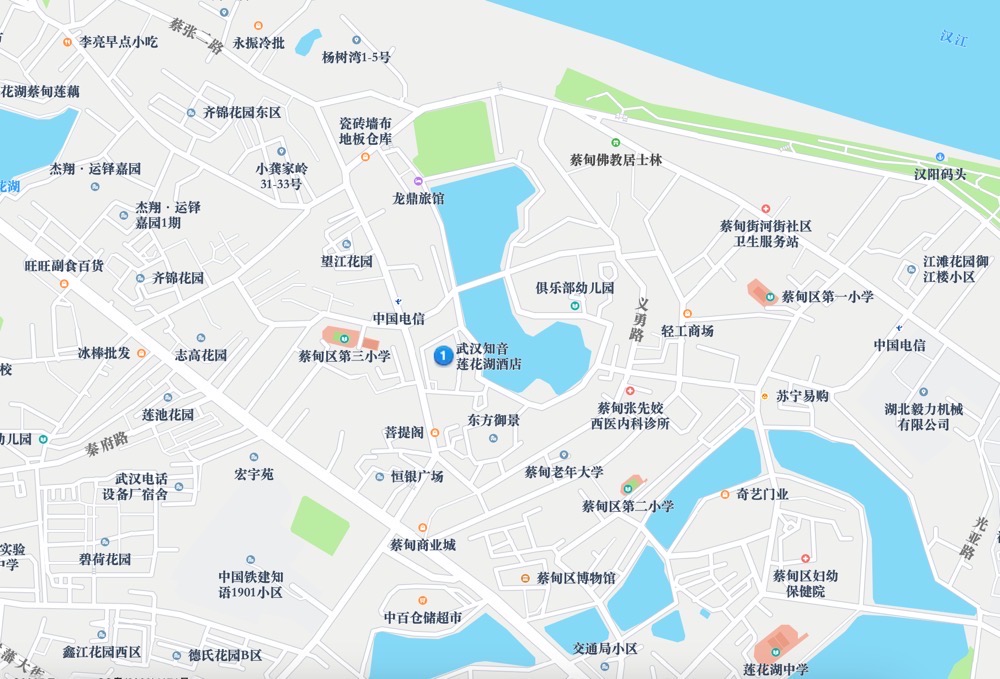Select the 龙鼎旅馆 hotel marker
Screen dimensions: 1000x679
[419, 181]
